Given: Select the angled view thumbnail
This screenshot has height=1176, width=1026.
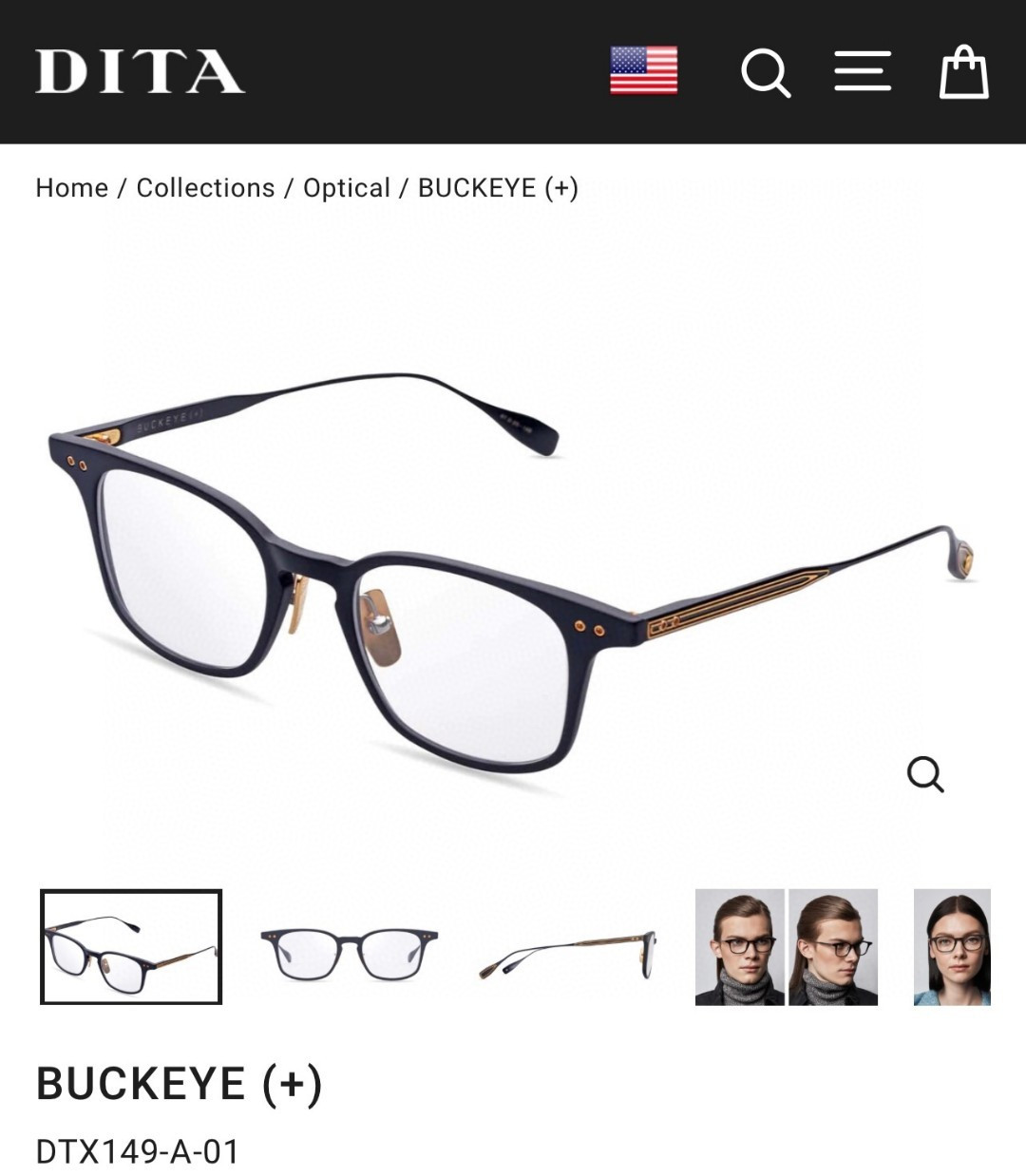Looking at the screenshot, I should [131, 947].
